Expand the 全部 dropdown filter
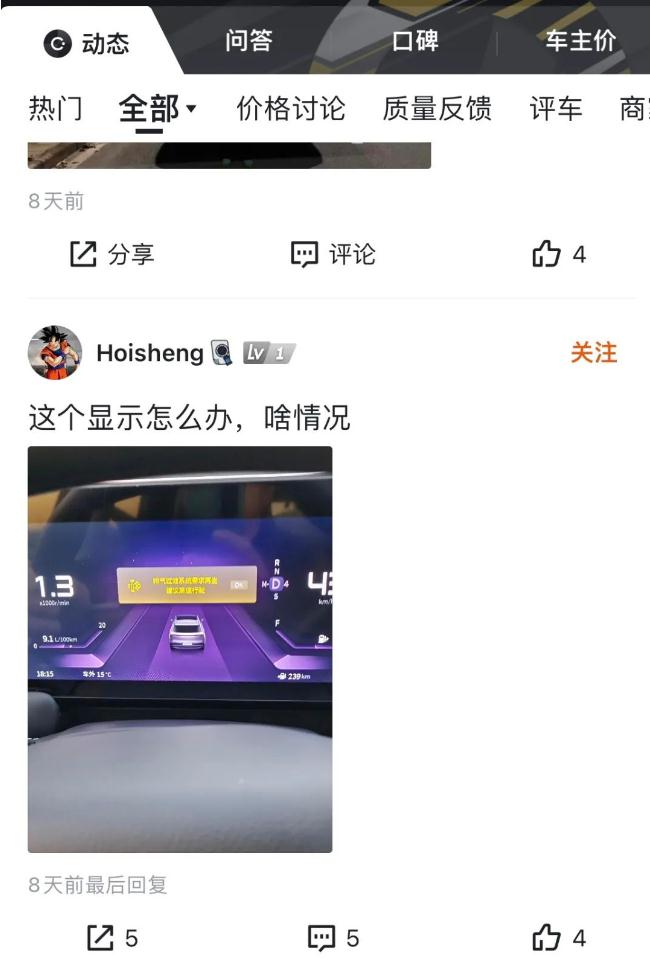The height and width of the screenshot is (962, 650). (157, 108)
